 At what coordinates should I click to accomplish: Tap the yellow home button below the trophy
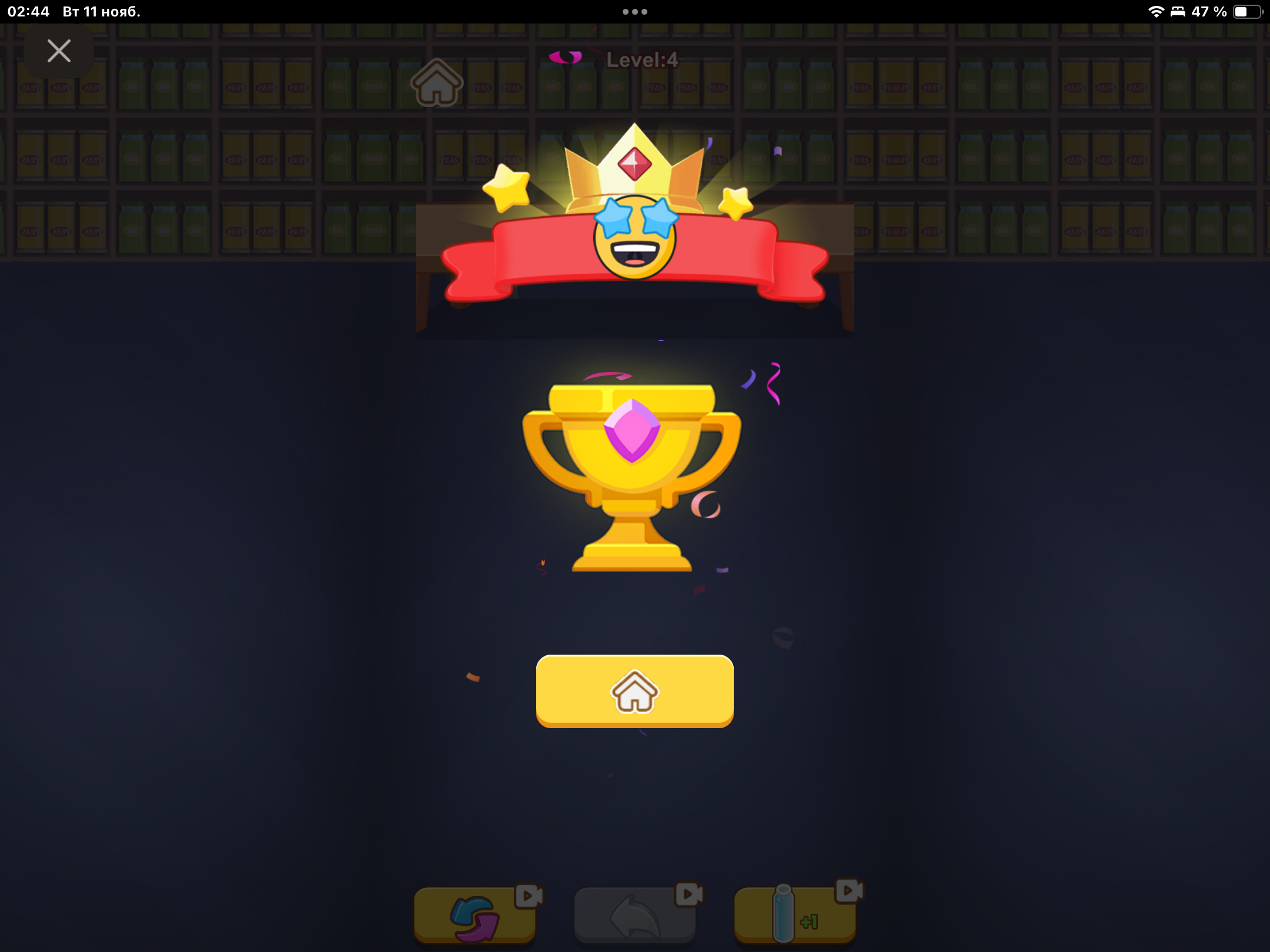(x=634, y=691)
